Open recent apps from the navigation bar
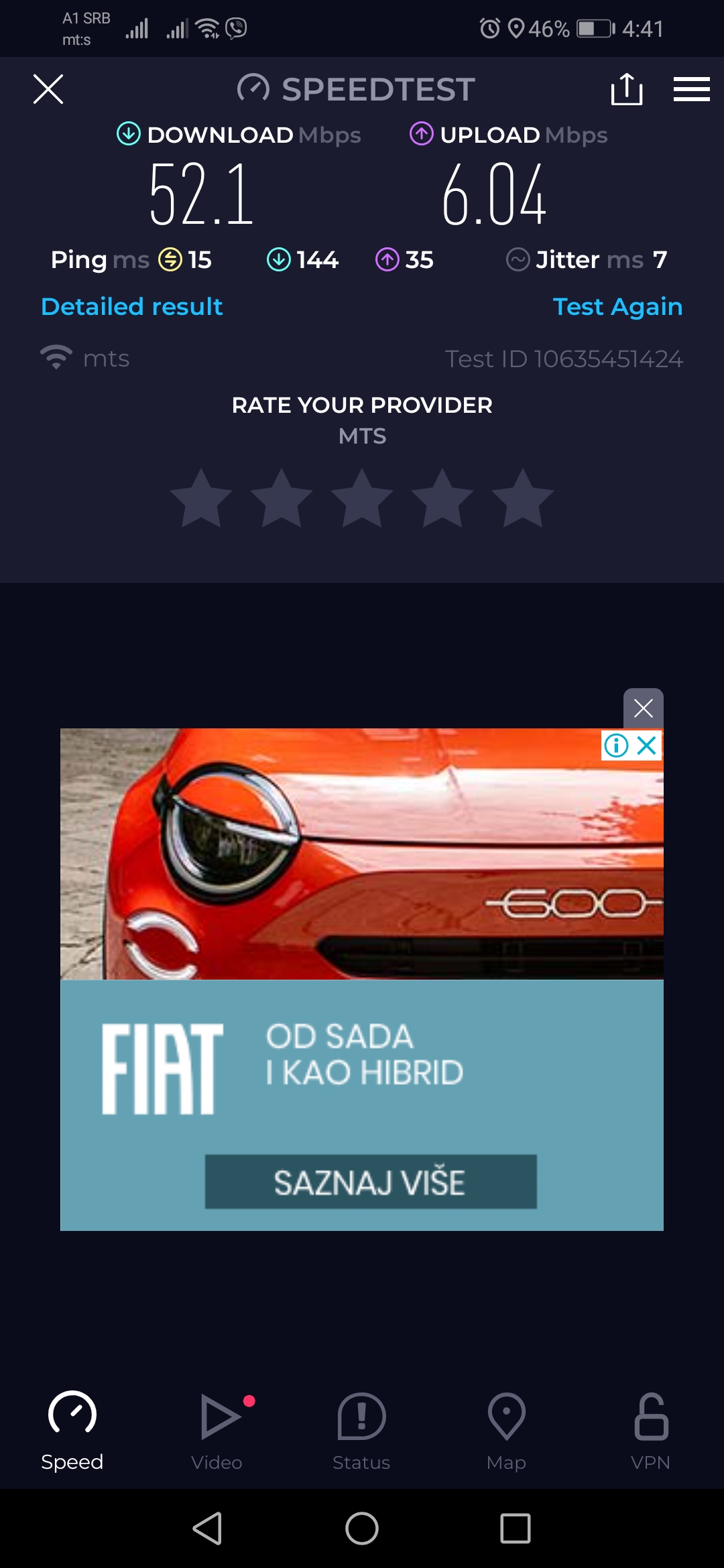The height and width of the screenshot is (1568, 724). 515,1528
